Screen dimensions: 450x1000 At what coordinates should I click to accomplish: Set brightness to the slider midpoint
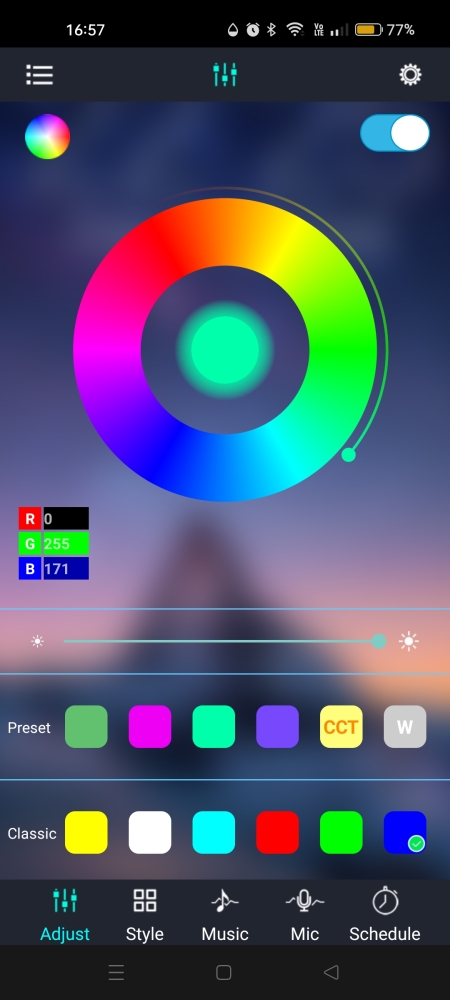221,641
